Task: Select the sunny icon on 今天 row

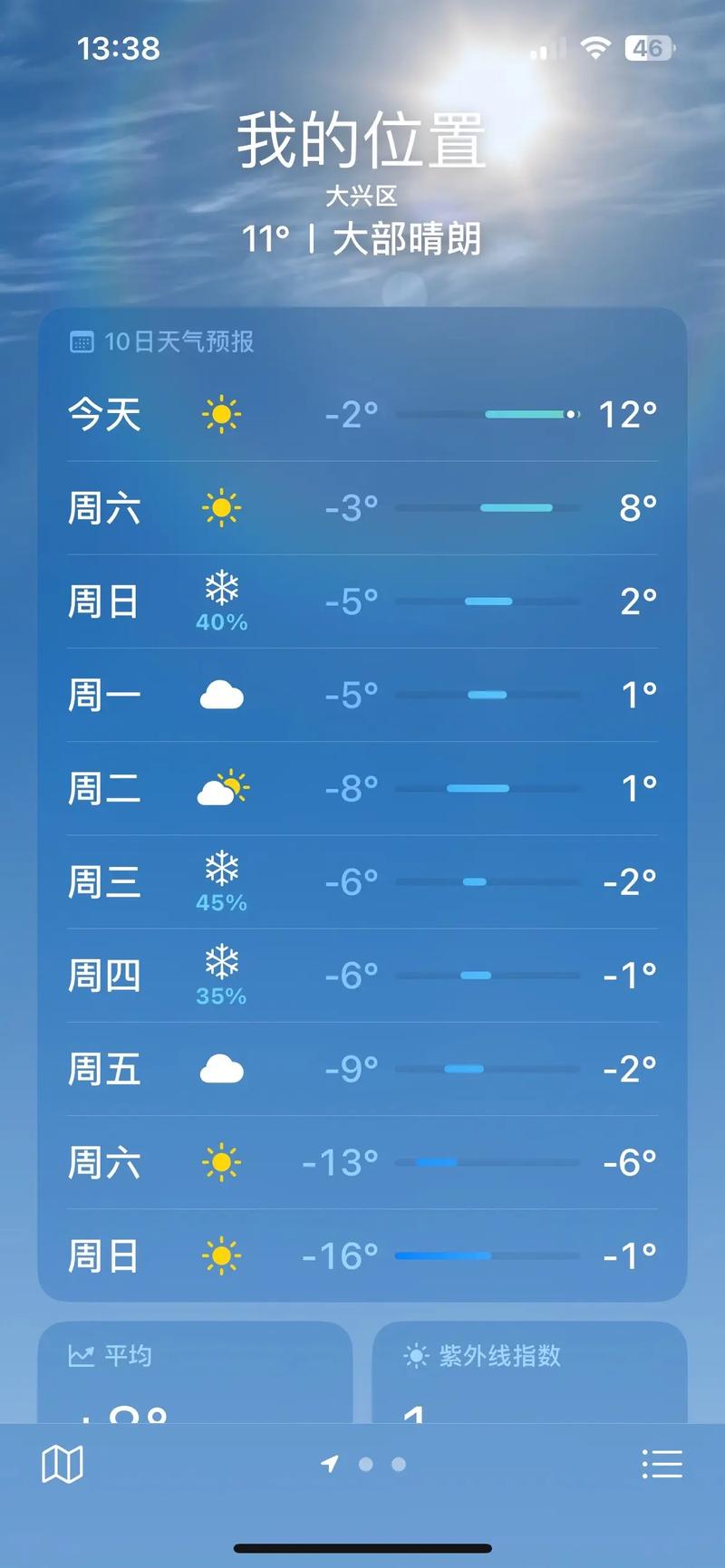Action: (x=221, y=413)
